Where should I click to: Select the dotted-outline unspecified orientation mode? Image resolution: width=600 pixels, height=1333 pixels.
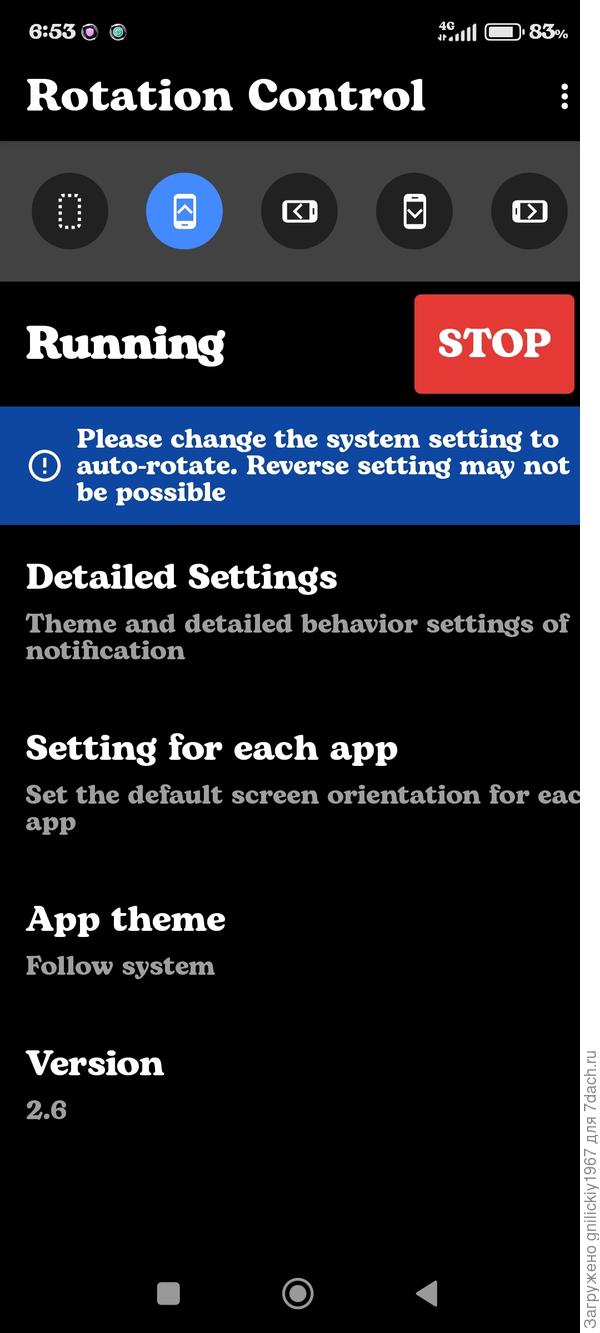70,211
